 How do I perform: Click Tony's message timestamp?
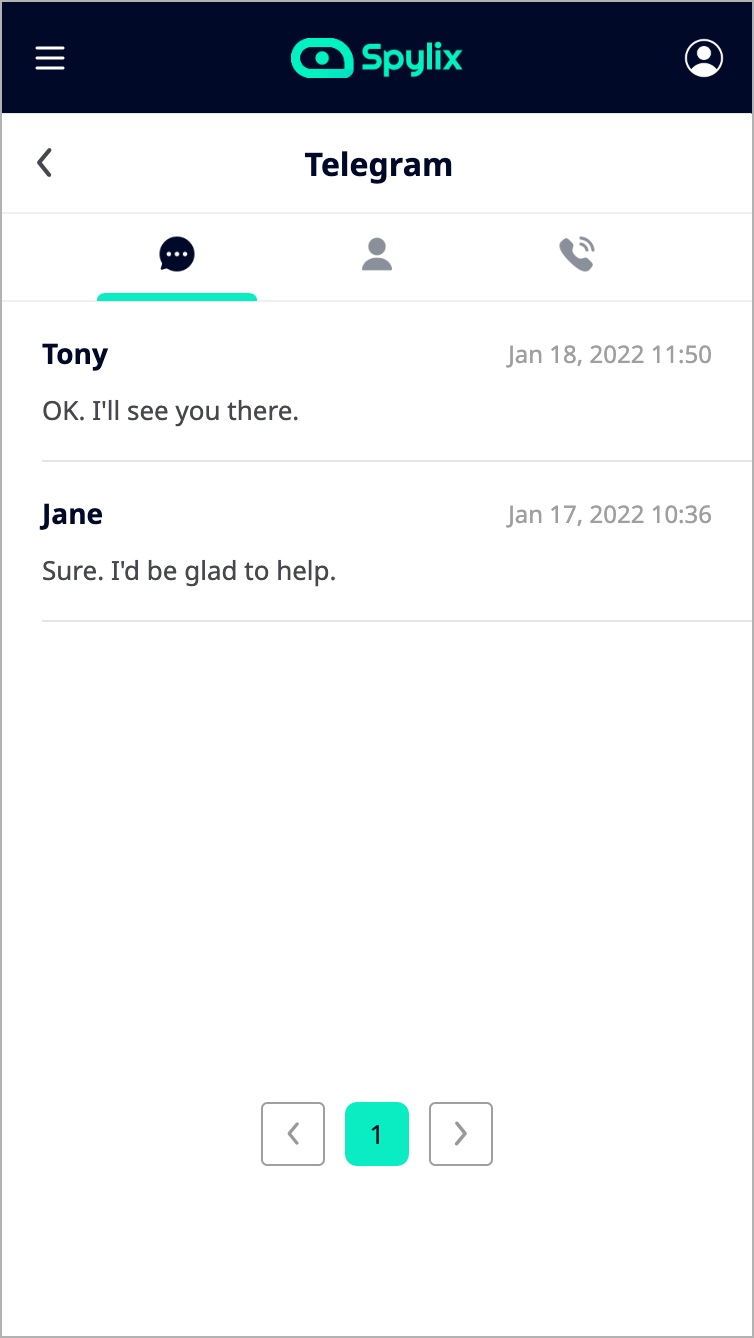610,354
